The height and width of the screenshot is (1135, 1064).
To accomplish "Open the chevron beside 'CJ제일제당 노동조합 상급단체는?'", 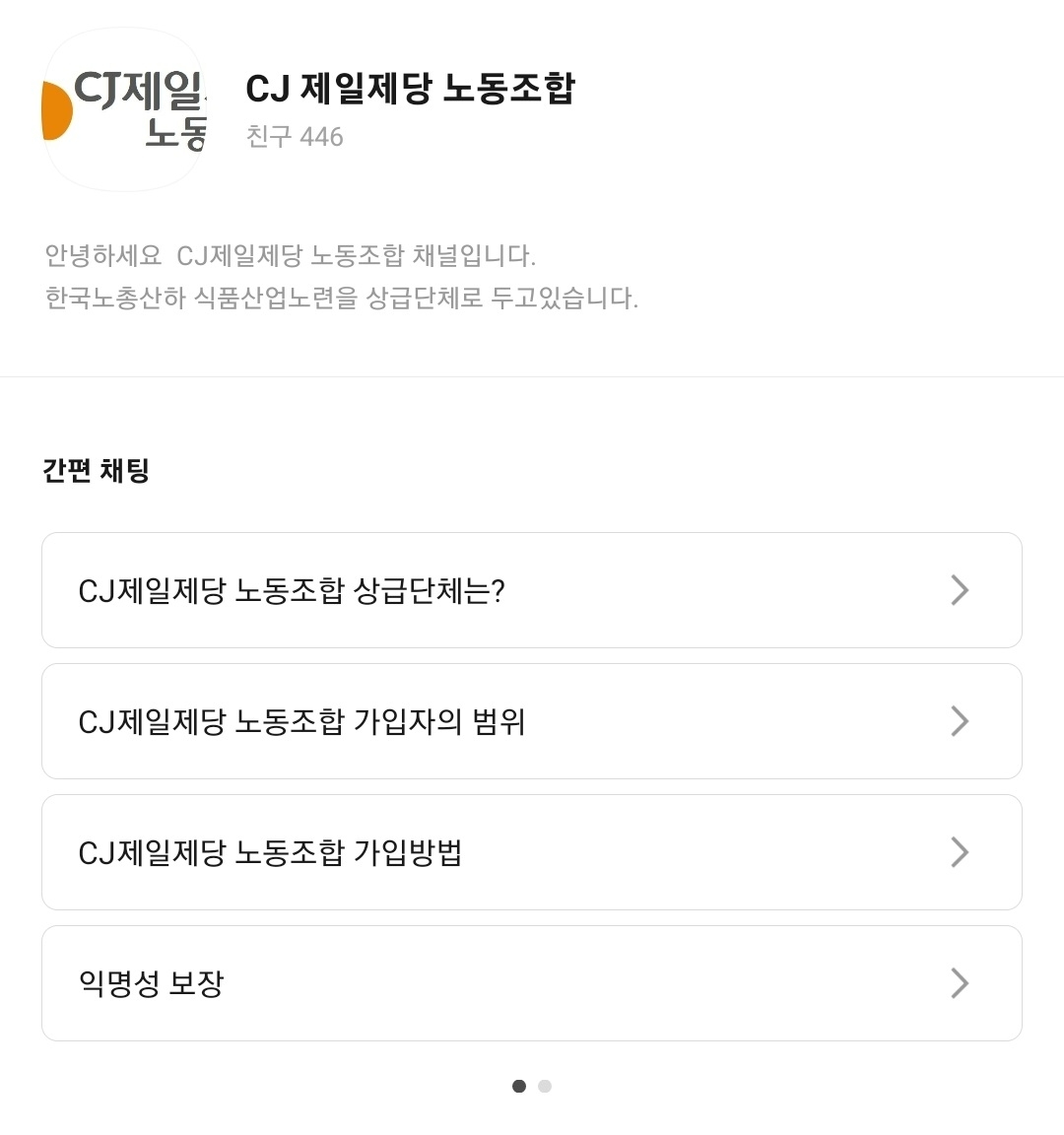I will (958, 590).
